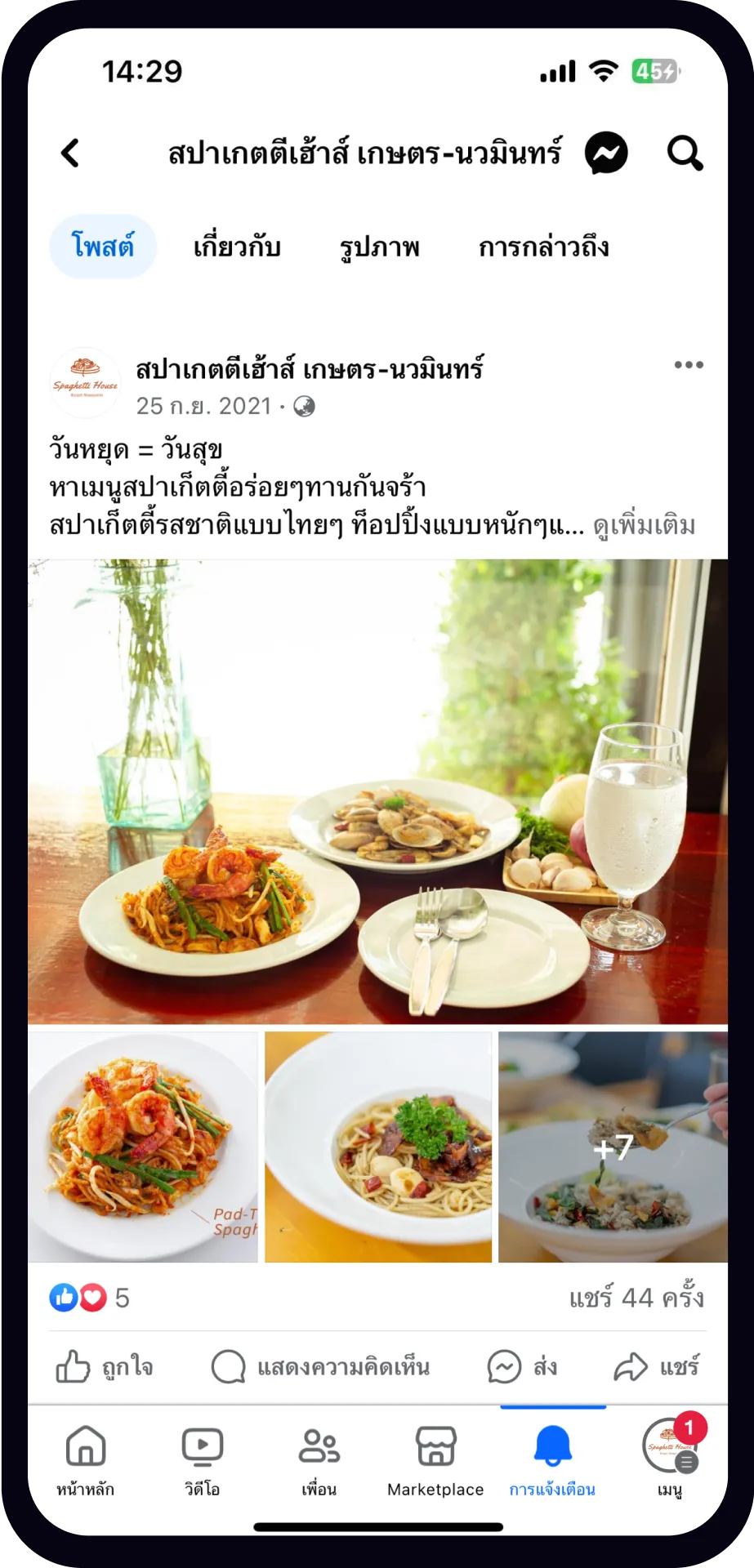
Task: Switch to the เกี่ยวกับ tab
Action: click(237, 247)
